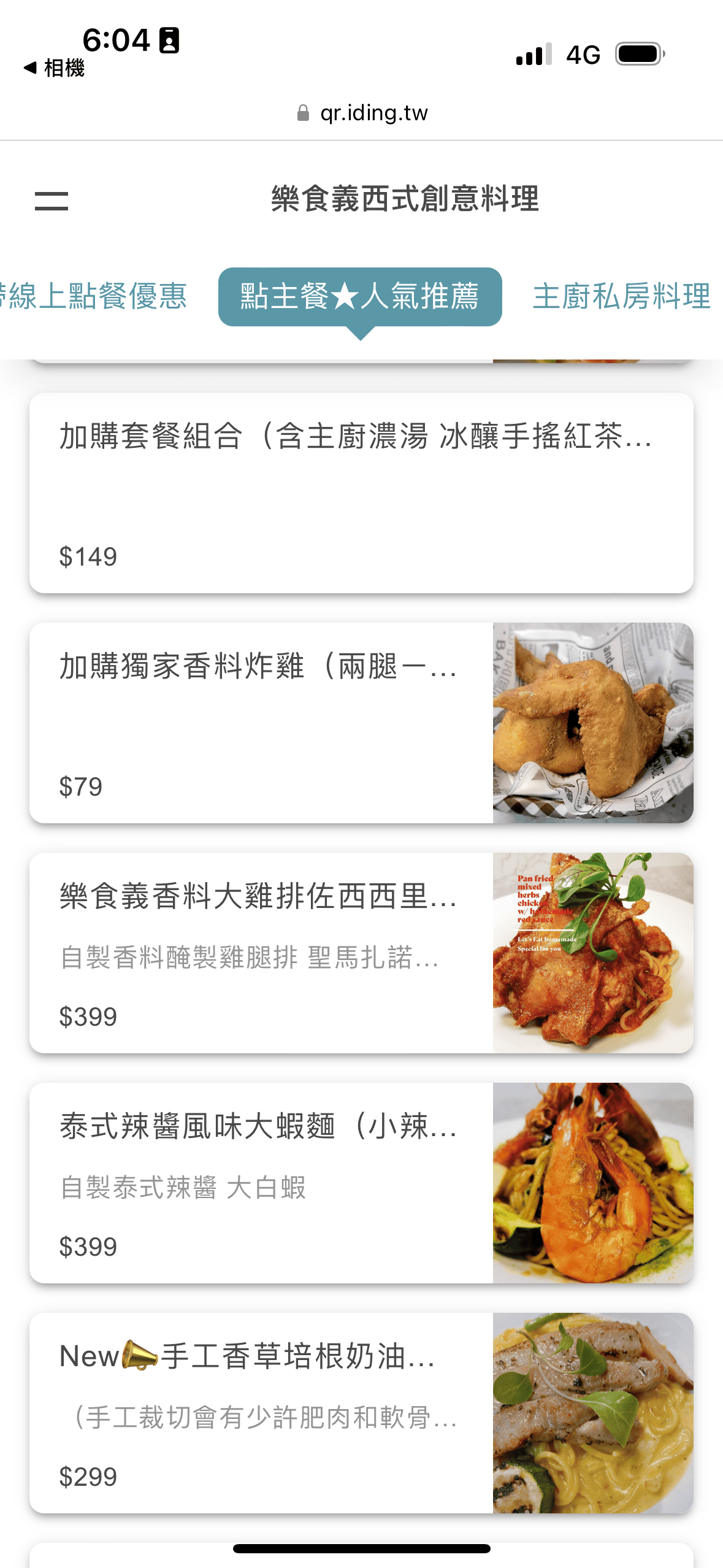Select the 點主餐★人氣推薦 tab

pos(360,297)
